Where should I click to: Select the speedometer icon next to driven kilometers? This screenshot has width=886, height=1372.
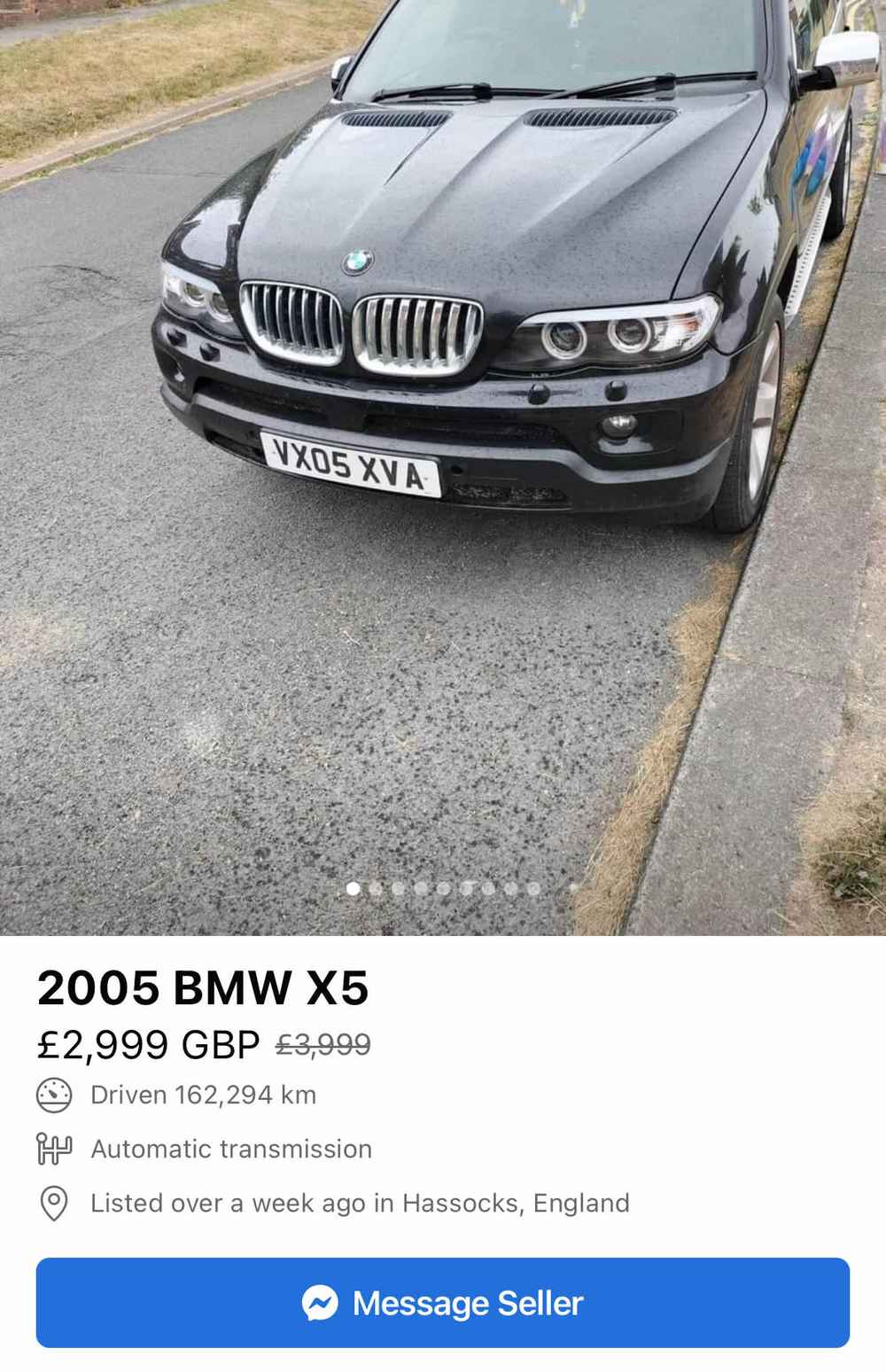[53, 1095]
